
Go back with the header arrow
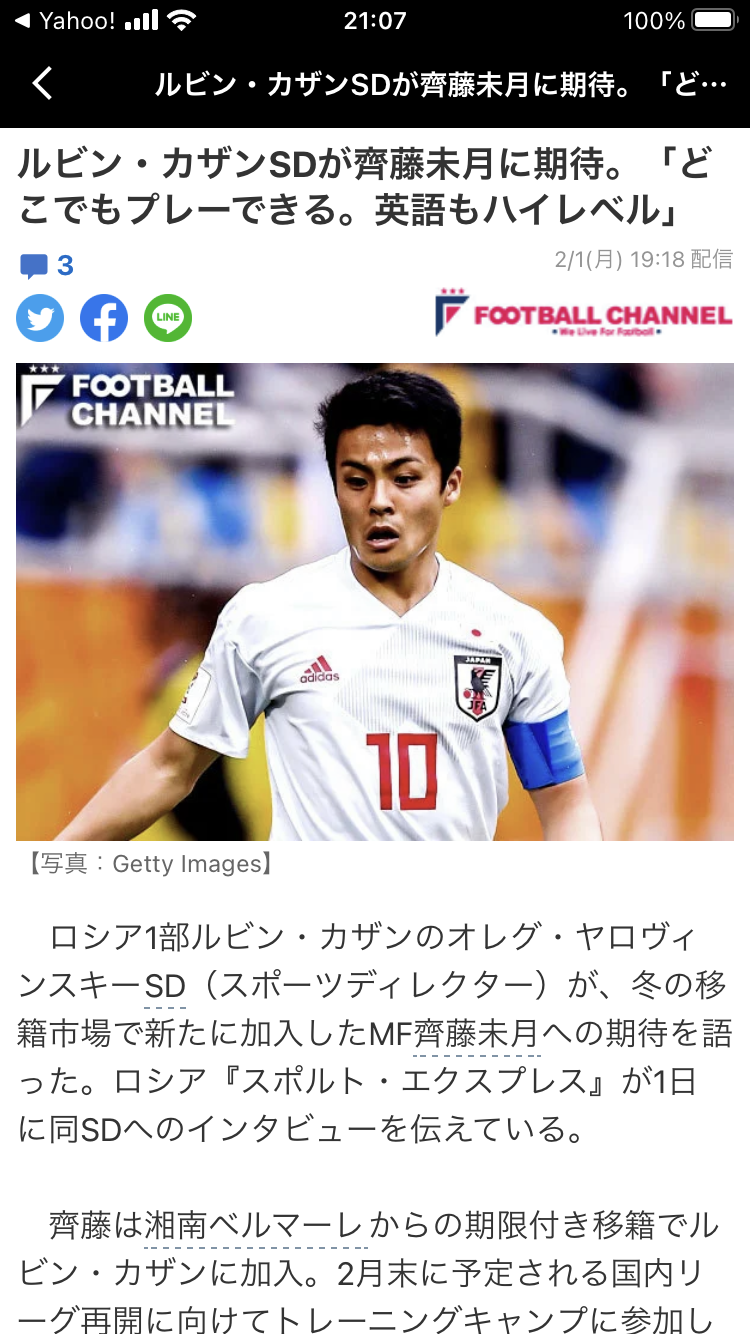click(42, 83)
